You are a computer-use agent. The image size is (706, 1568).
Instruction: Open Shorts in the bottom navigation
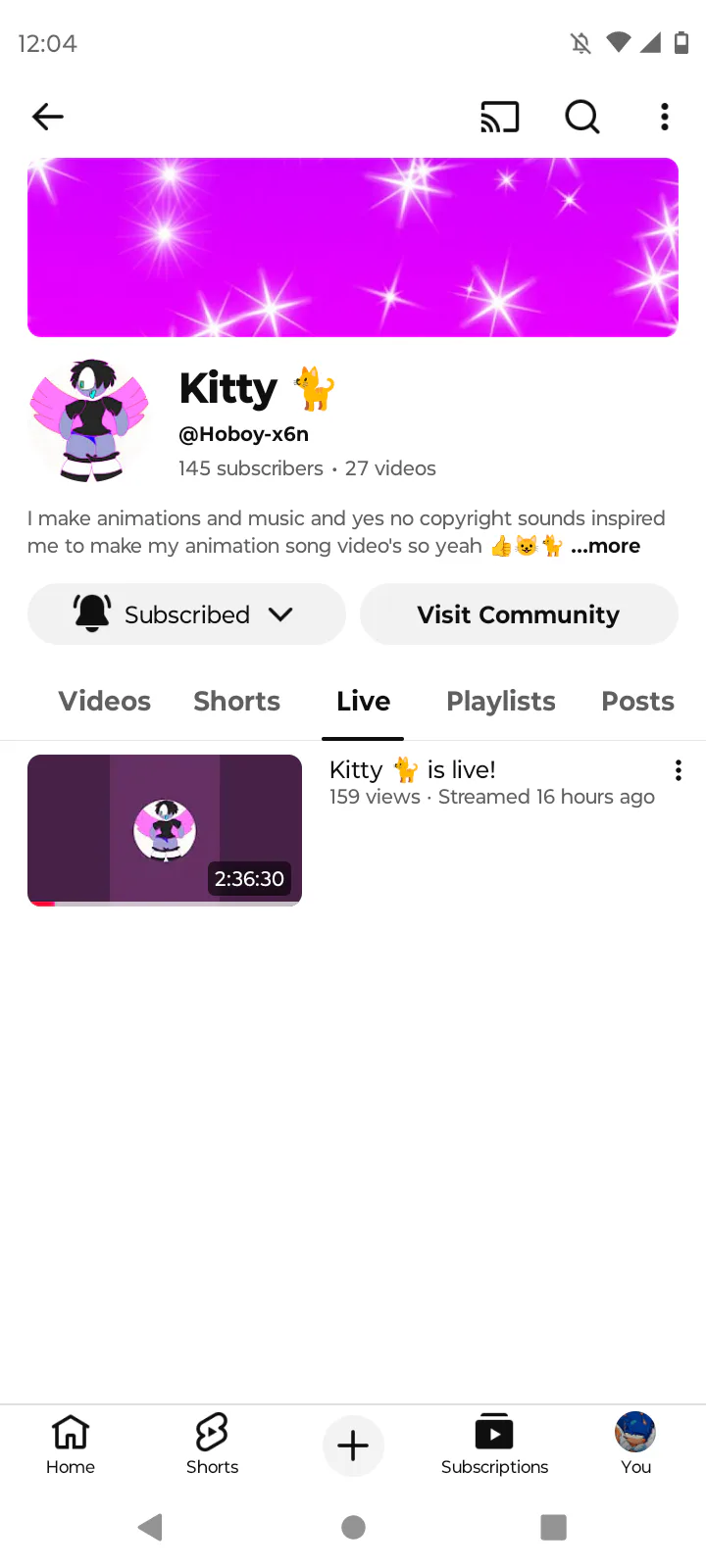click(x=212, y=1445)
